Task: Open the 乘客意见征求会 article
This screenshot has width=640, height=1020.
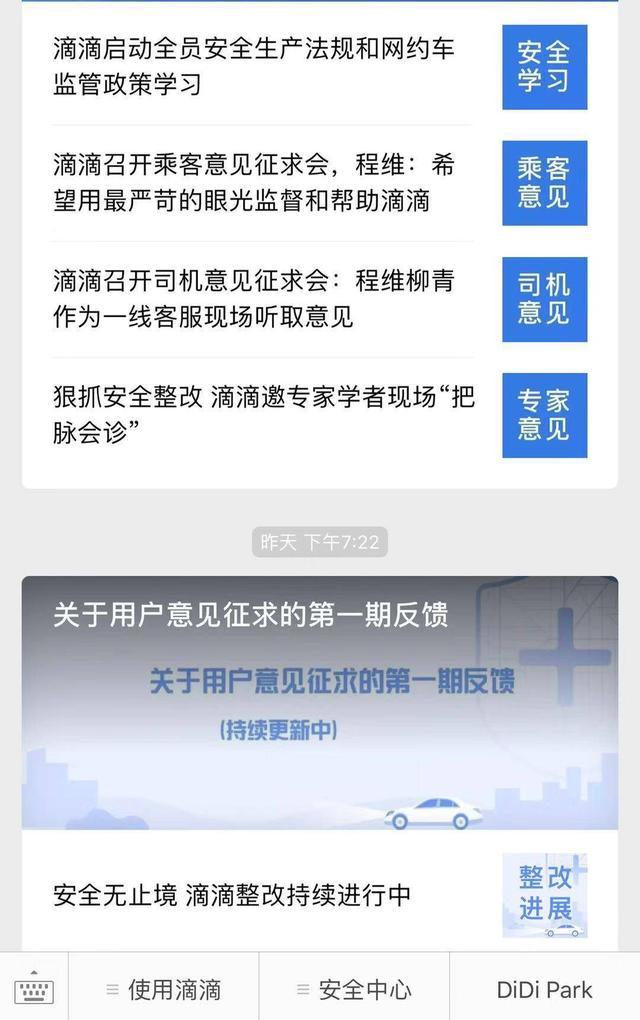Action: [255, 183]
